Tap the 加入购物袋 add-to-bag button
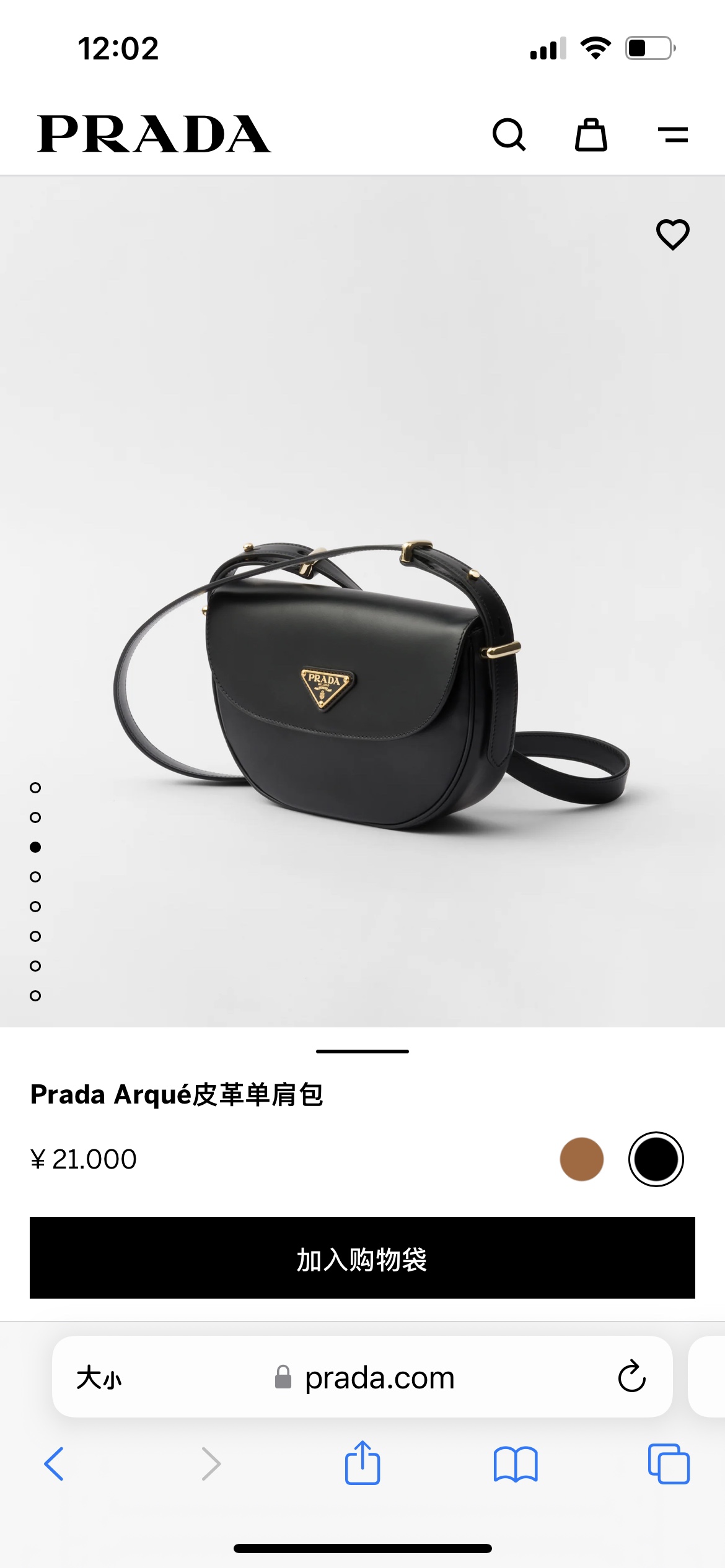 [362, 1258]
